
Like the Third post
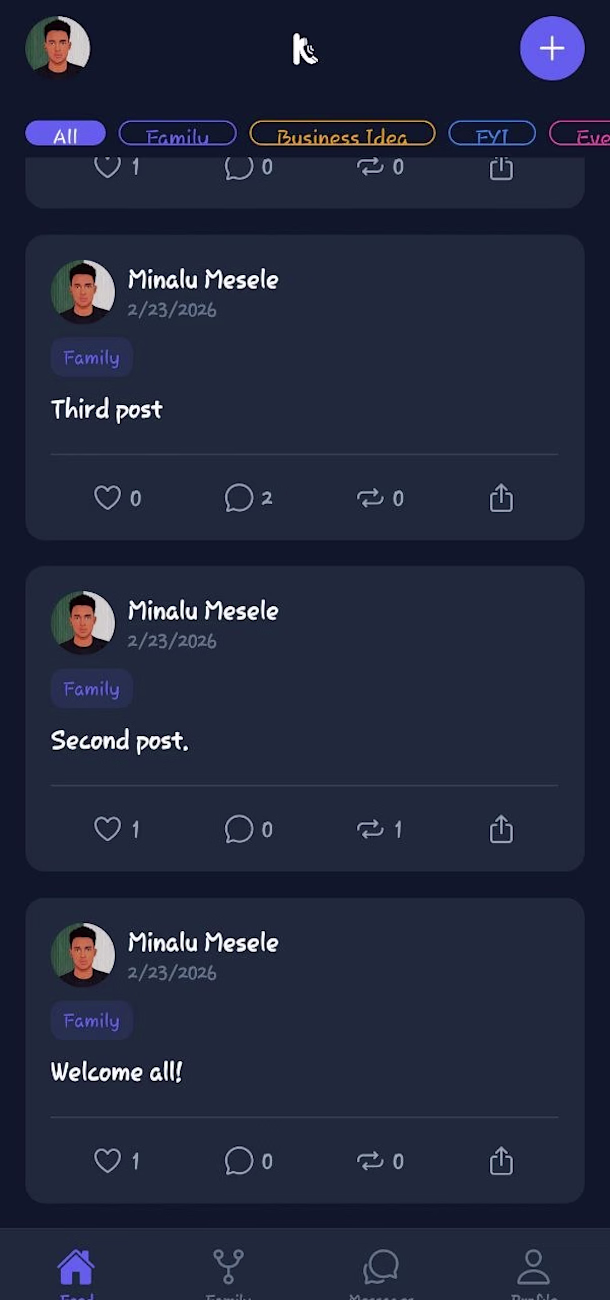(x=108, y=498)
